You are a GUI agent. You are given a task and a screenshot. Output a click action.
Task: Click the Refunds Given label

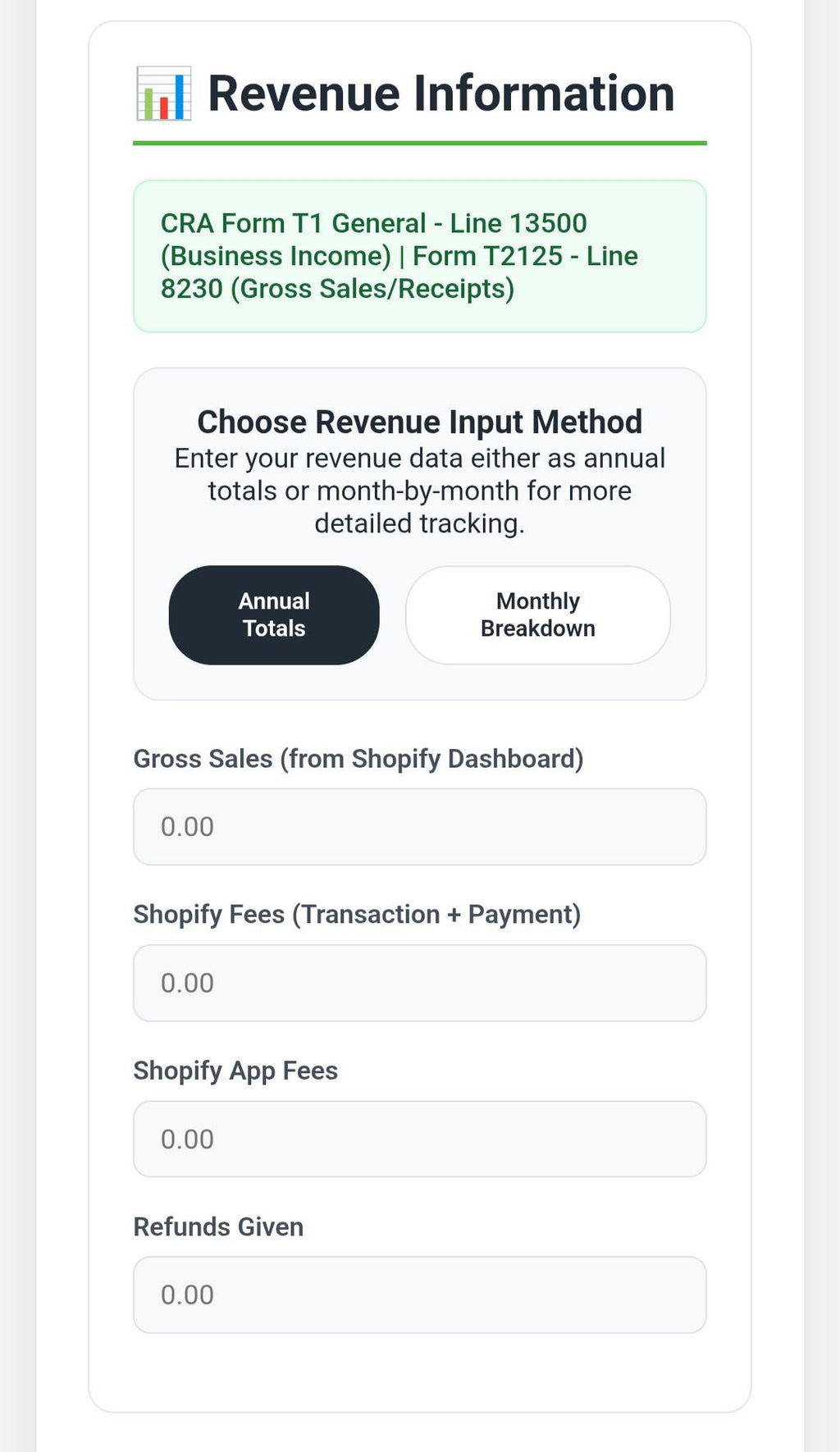[218, 1226]
